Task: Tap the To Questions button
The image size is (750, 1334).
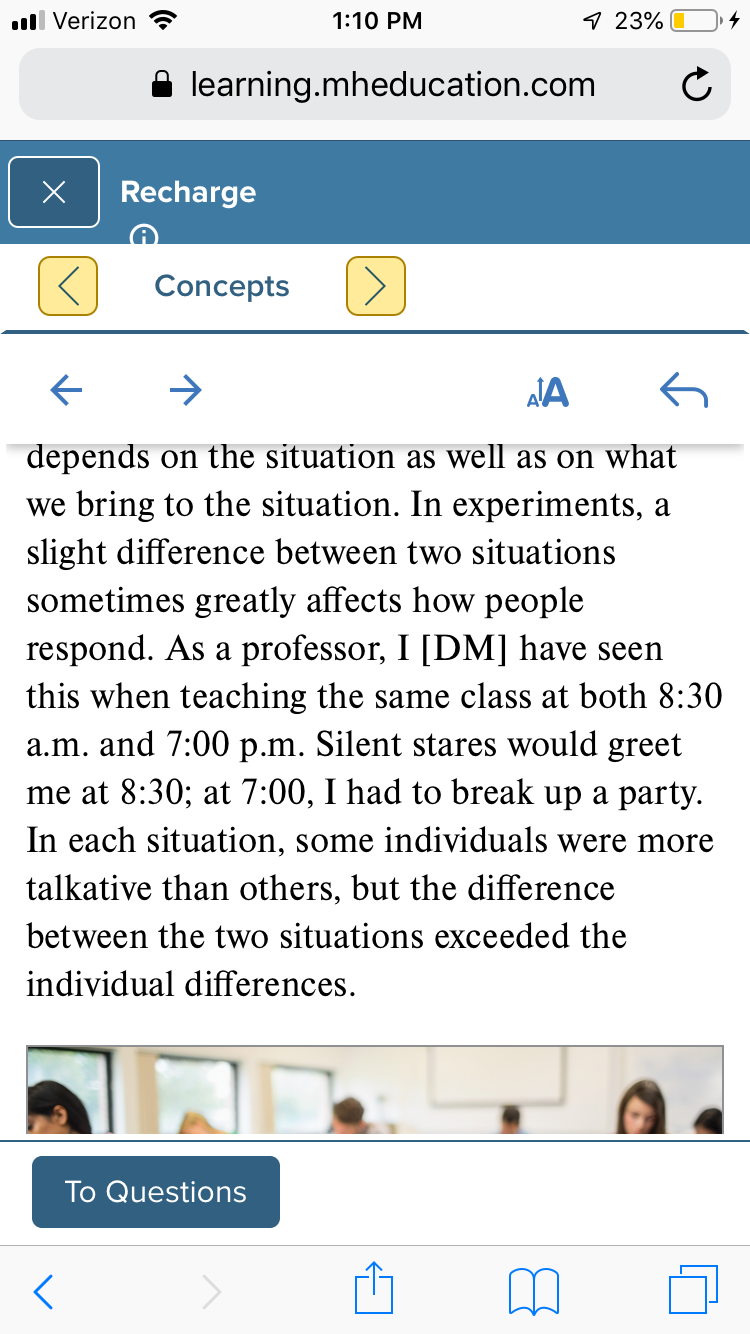Action: pos(156,1192)
